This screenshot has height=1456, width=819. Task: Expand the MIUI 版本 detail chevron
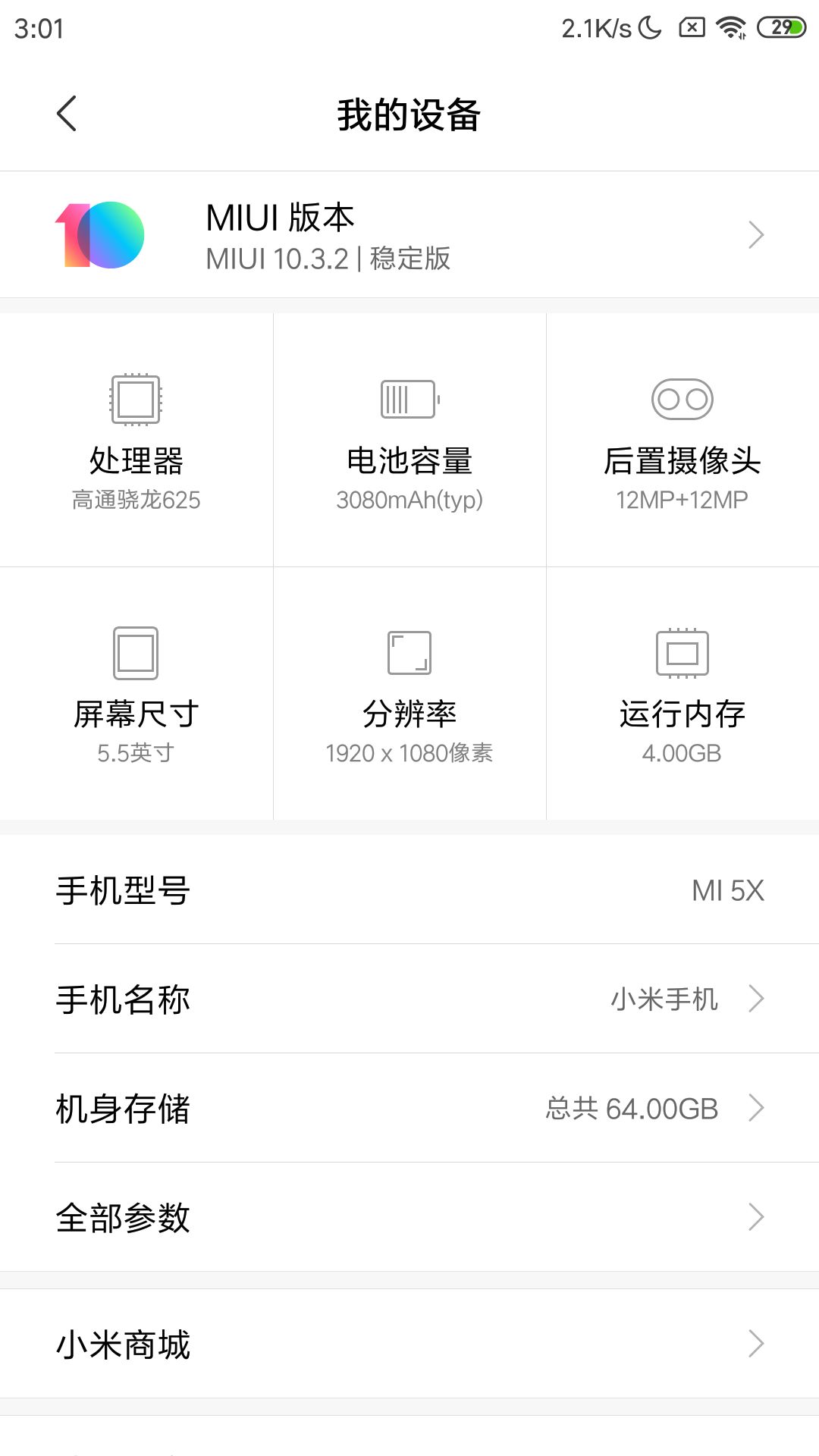755,235
